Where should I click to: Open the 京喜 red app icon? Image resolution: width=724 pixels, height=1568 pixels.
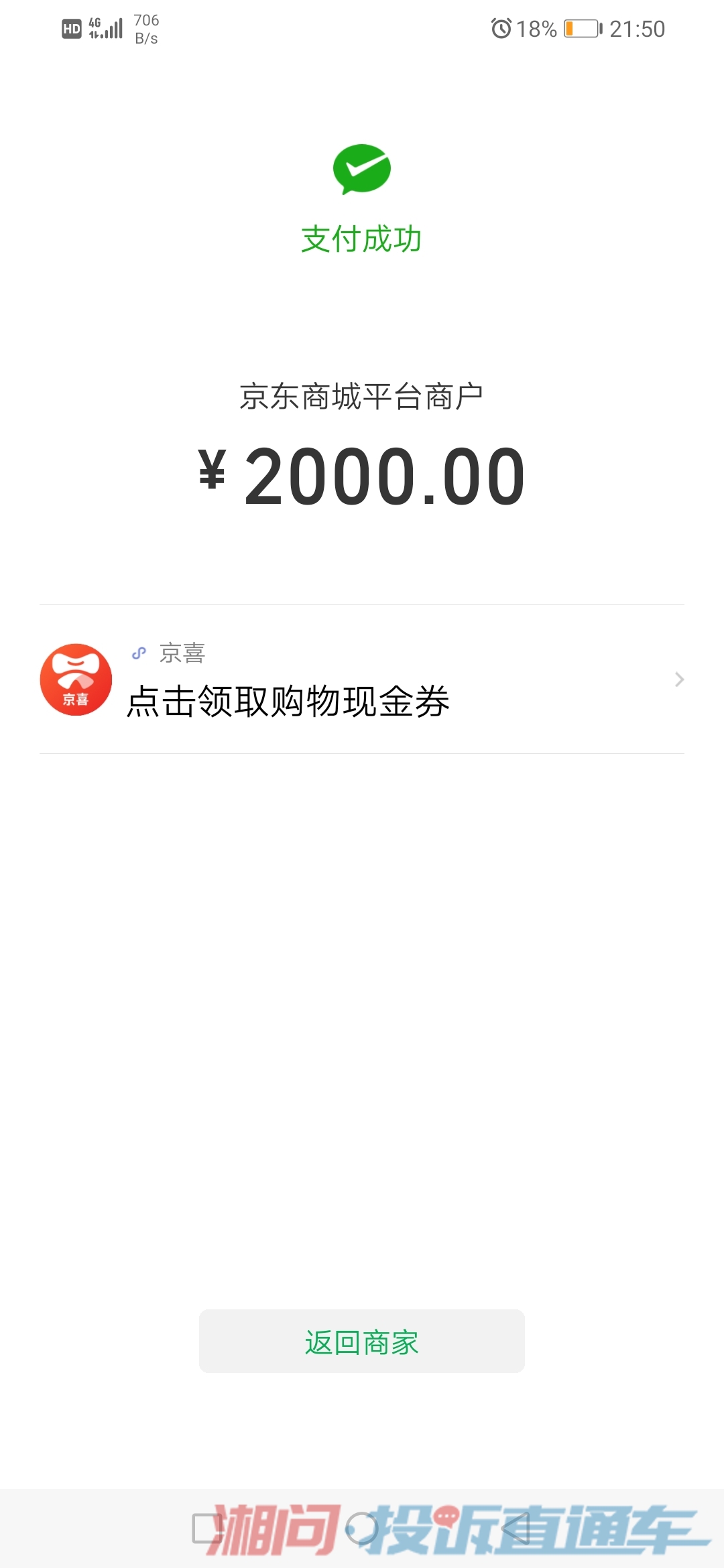point(76,679)
